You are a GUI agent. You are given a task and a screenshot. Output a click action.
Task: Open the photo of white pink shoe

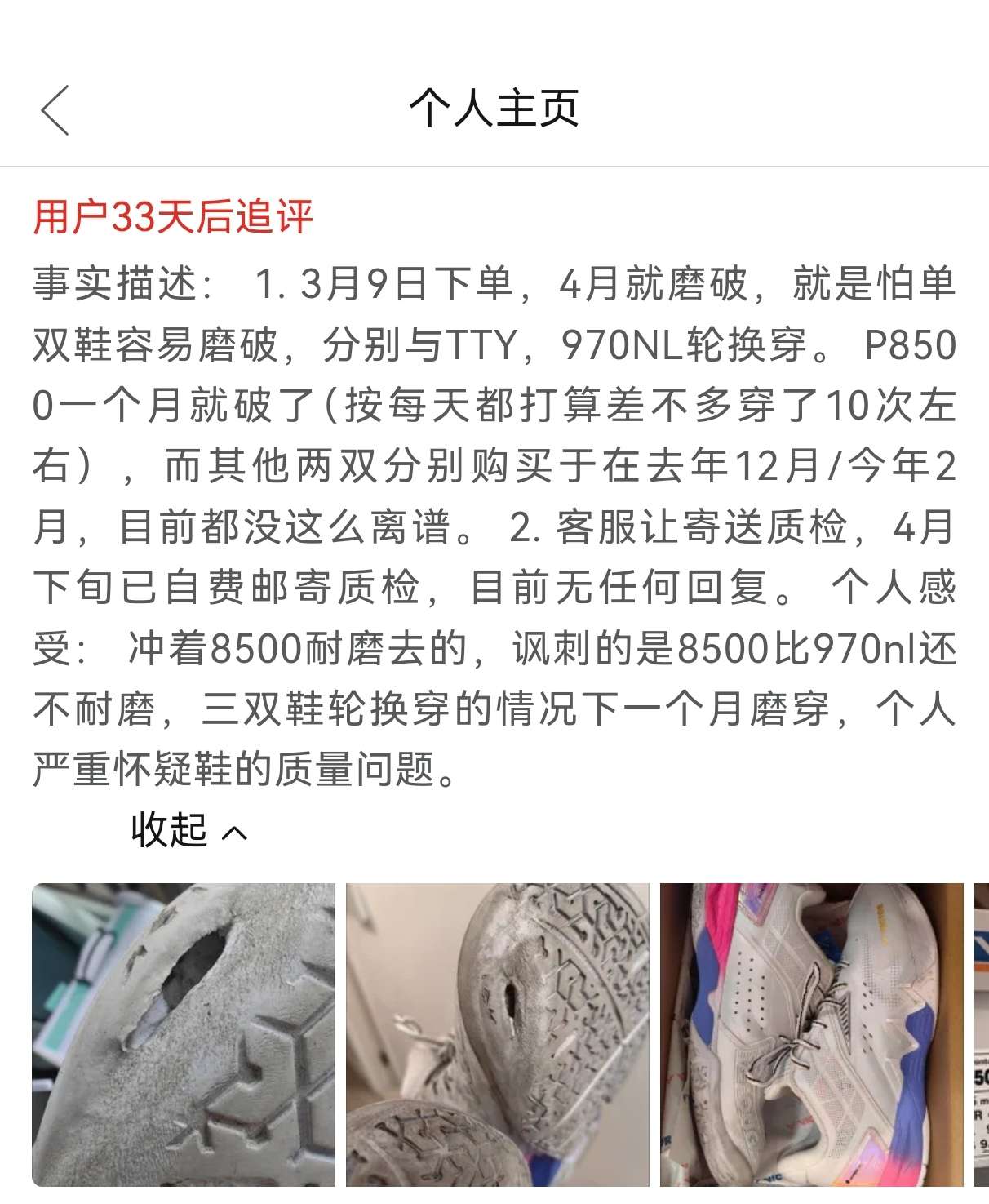(x=811, y=1034)
